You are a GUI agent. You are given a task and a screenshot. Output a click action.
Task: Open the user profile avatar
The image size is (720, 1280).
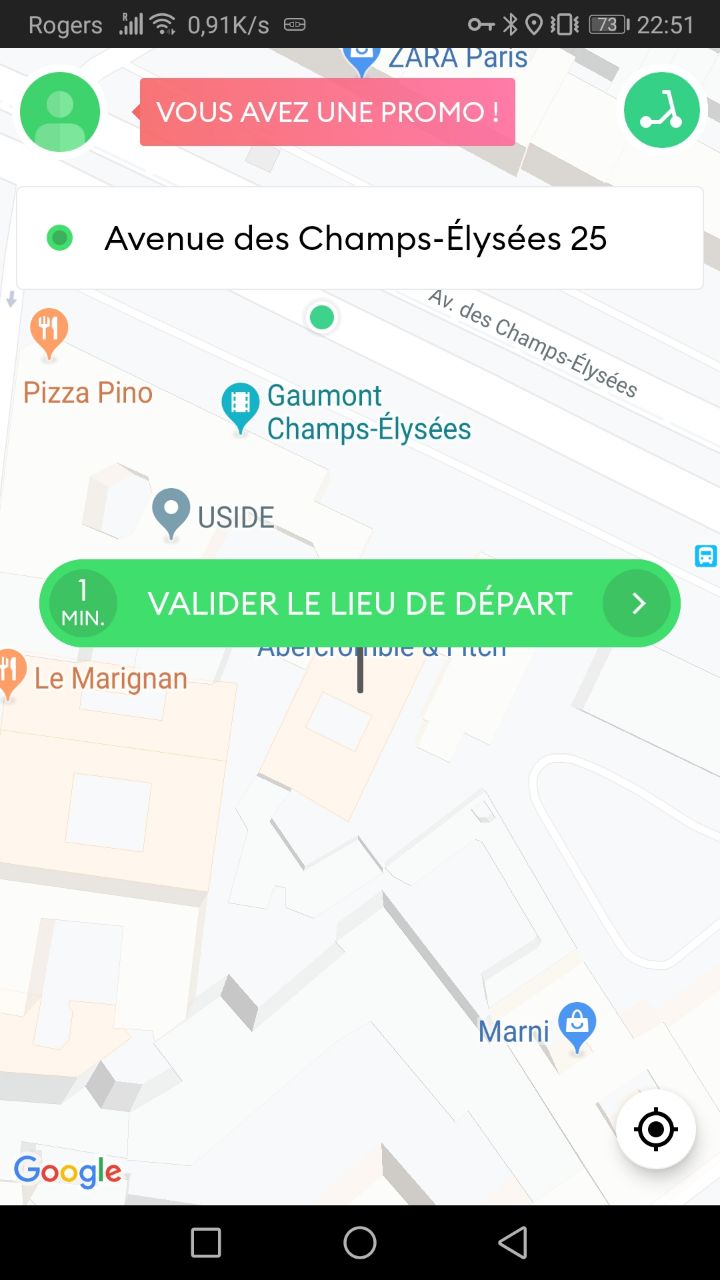coord(60,112)
